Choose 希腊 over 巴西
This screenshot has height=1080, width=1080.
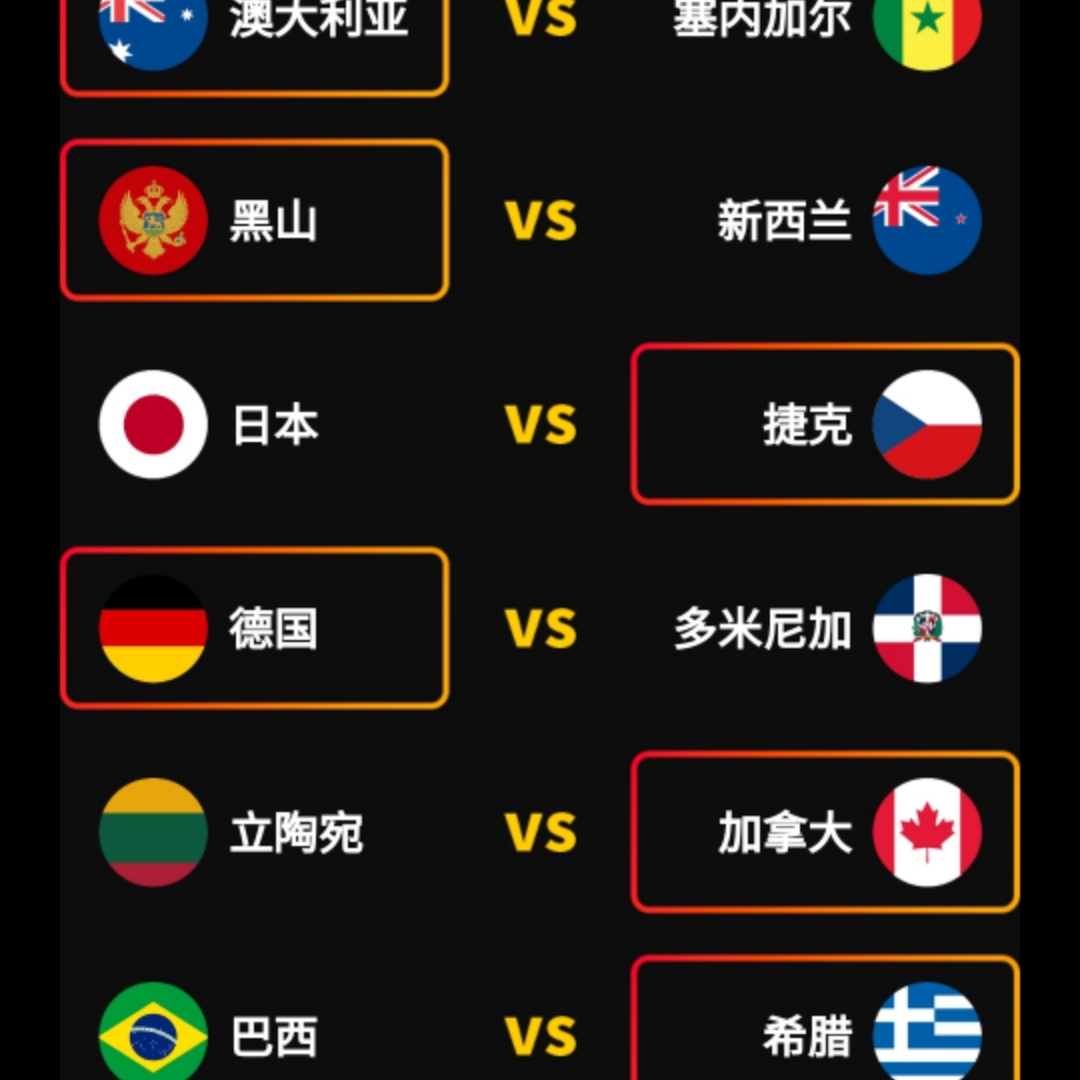point(825,1030)
